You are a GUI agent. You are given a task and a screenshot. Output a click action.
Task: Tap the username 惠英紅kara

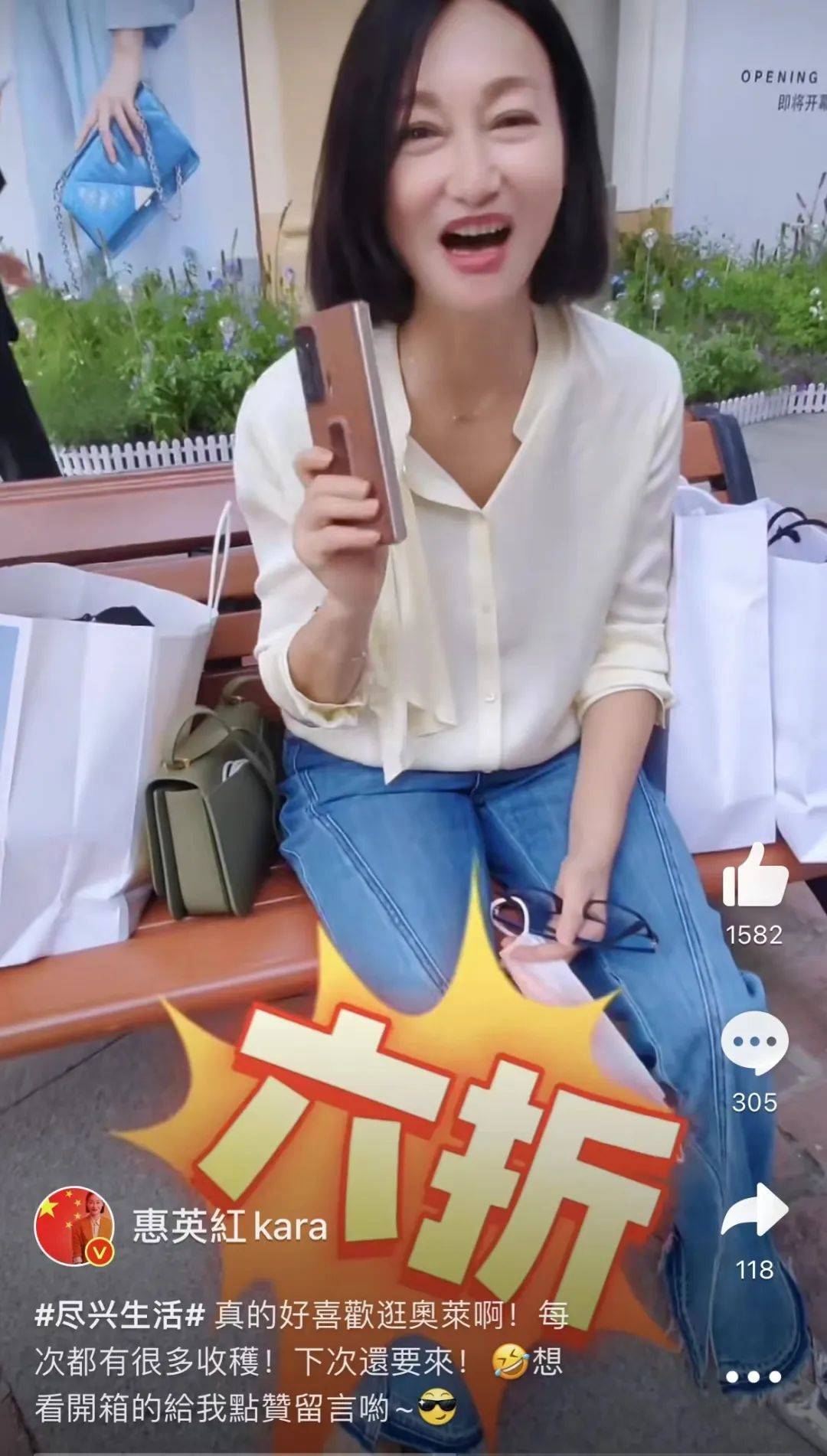230,1227
